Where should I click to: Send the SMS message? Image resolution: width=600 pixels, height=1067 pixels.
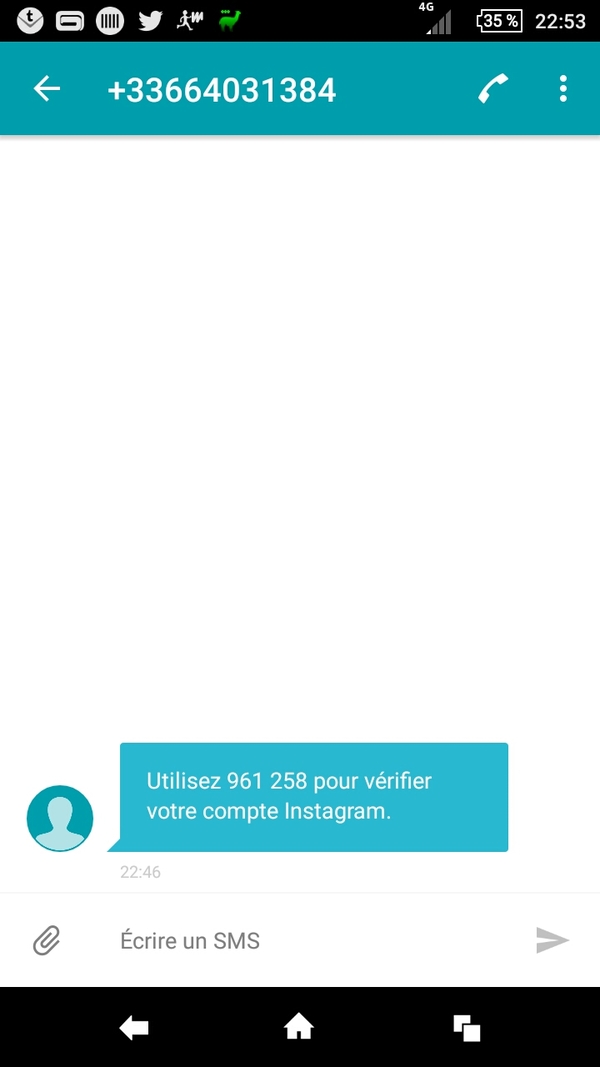[x=552, y=940]
